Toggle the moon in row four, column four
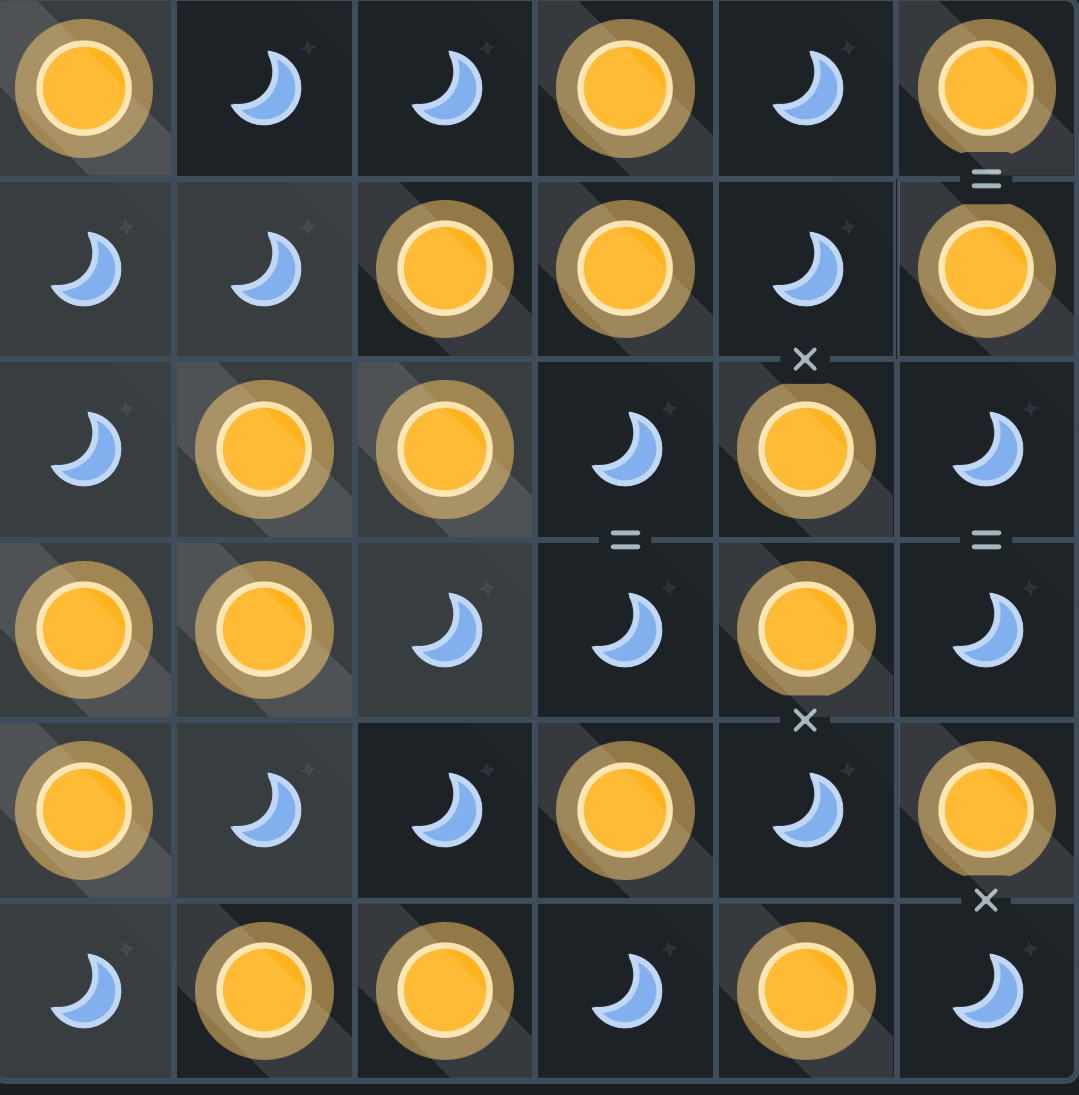This screenshot has width=1079, height=1095. pyautogui.click(x=625, y=629)
